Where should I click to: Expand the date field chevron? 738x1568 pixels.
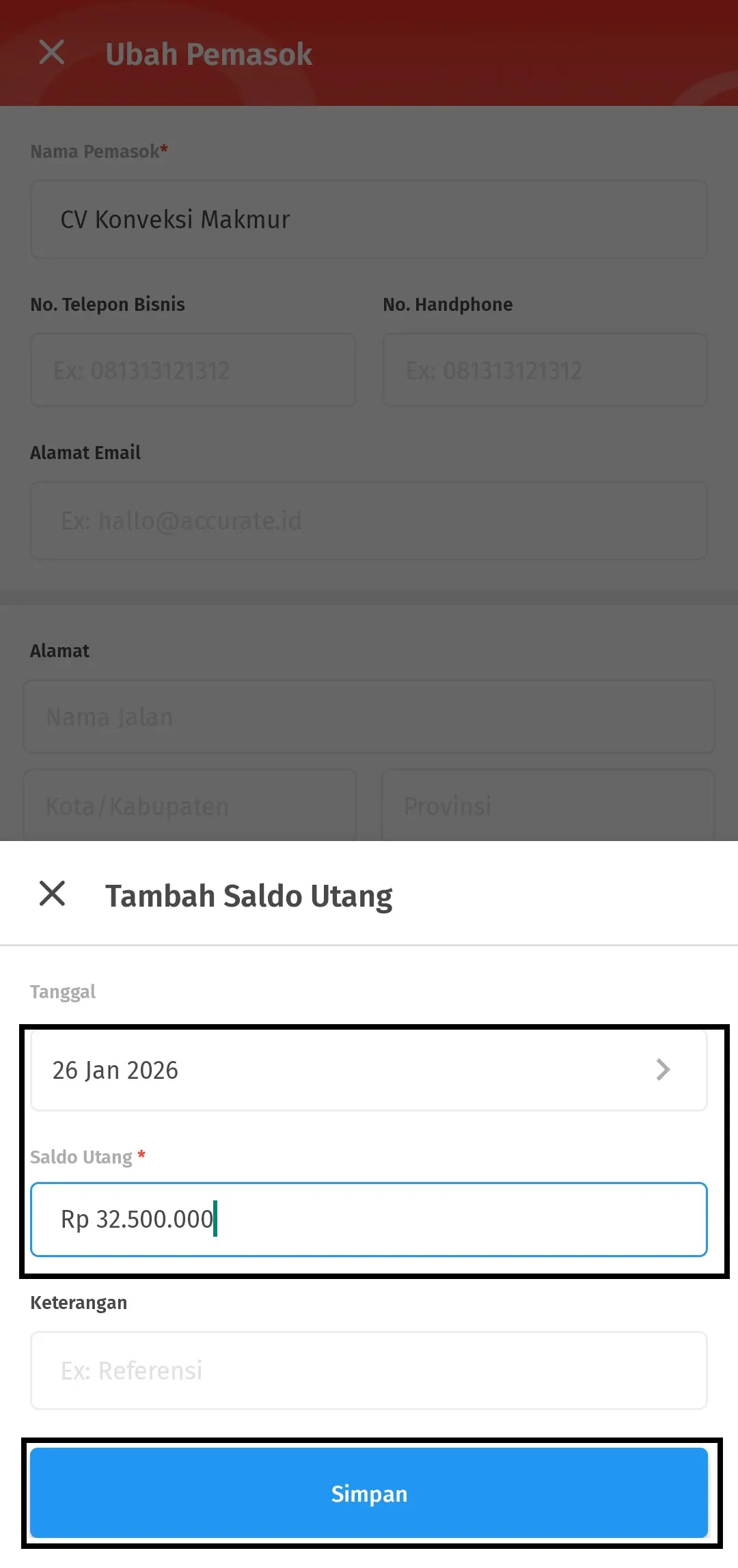(661, 1069)
